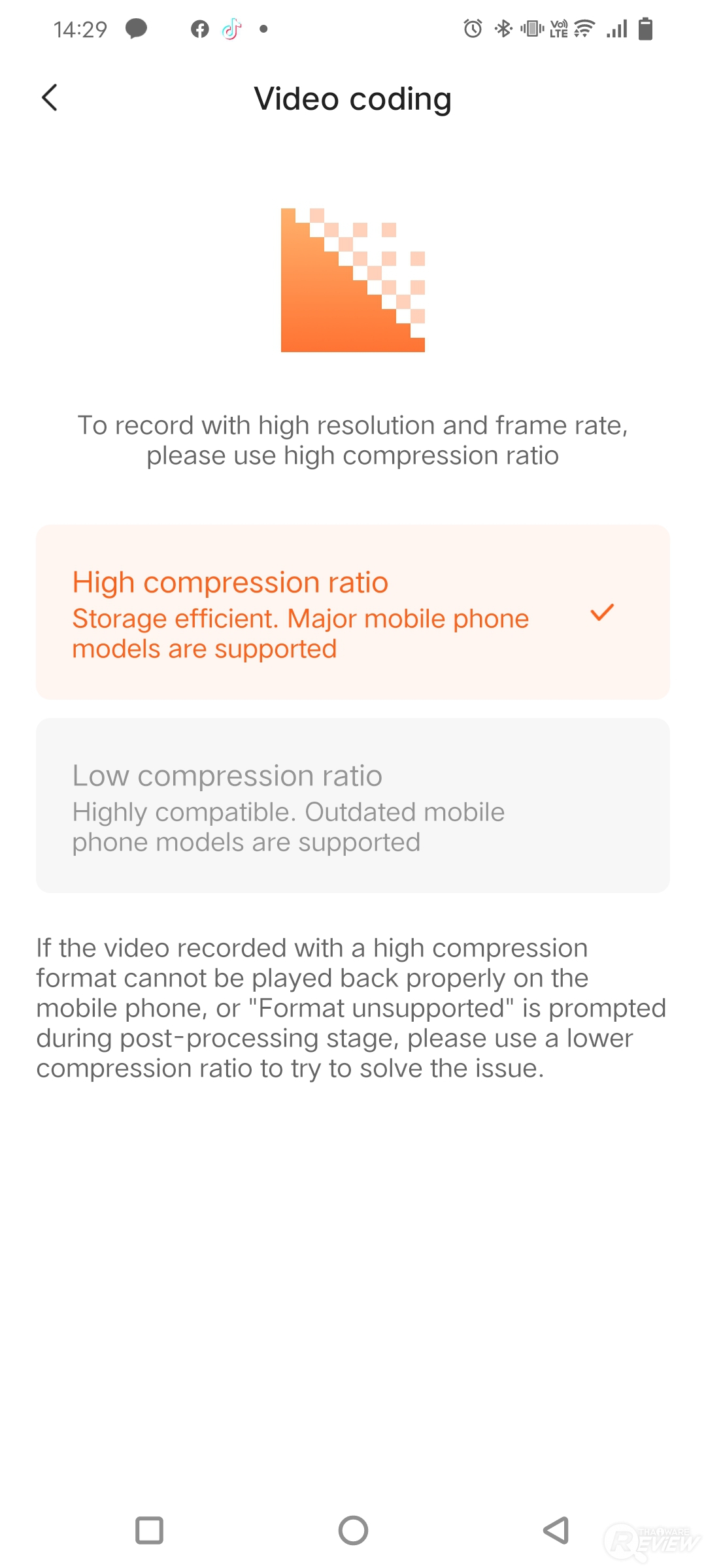Tap the system home button
This screenshot has height=1568, width=706.
tap(353, 1530)
